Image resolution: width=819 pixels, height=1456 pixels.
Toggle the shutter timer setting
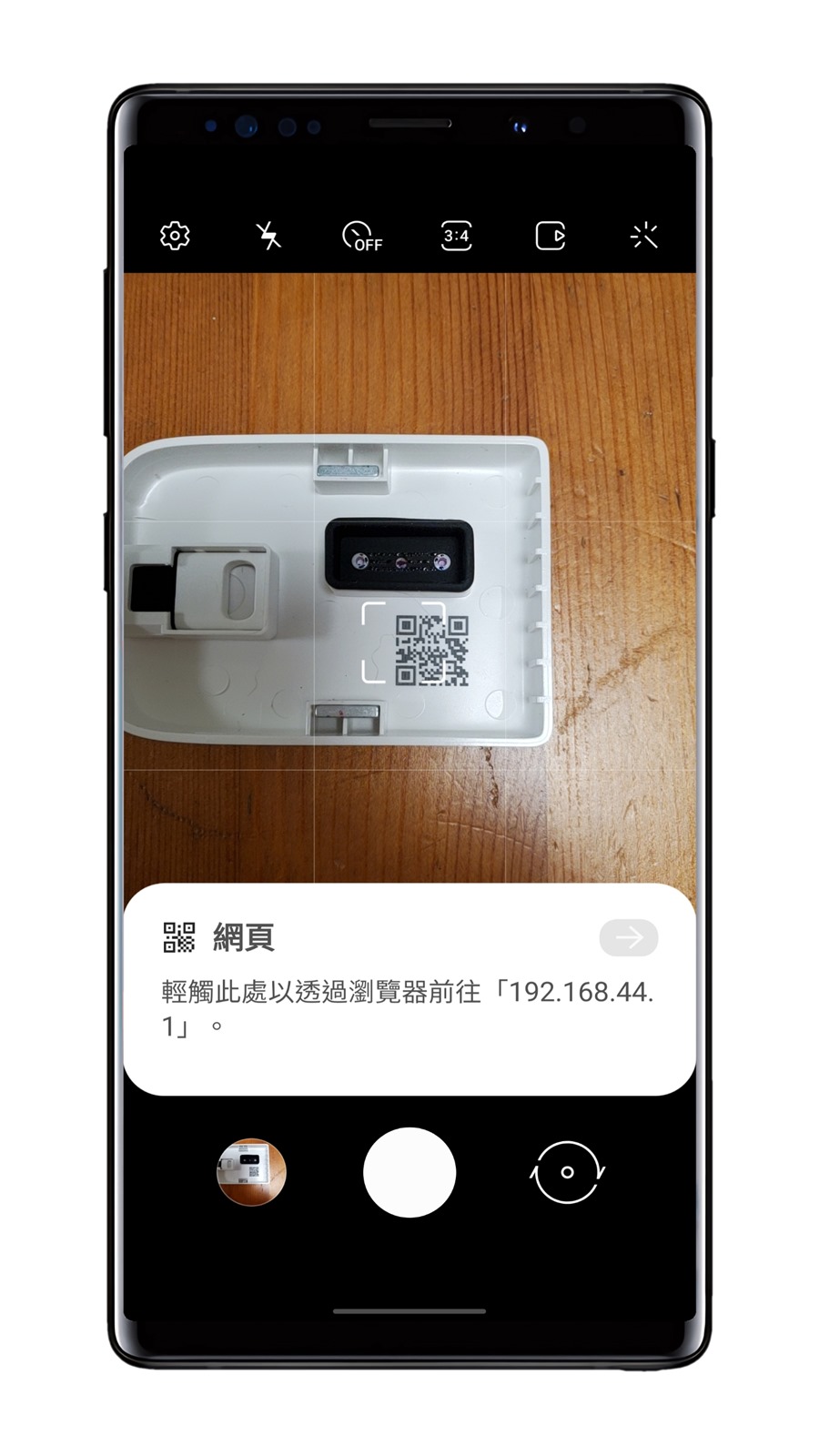click(x=362, y=236)
